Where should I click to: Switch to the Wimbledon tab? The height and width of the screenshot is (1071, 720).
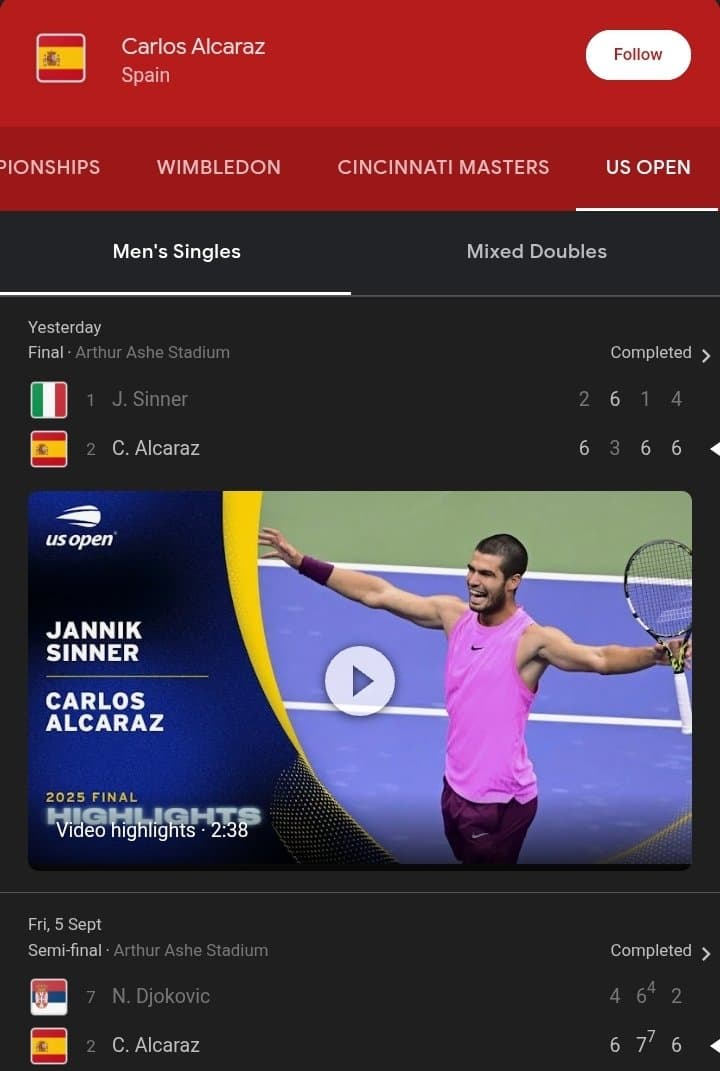218,168
